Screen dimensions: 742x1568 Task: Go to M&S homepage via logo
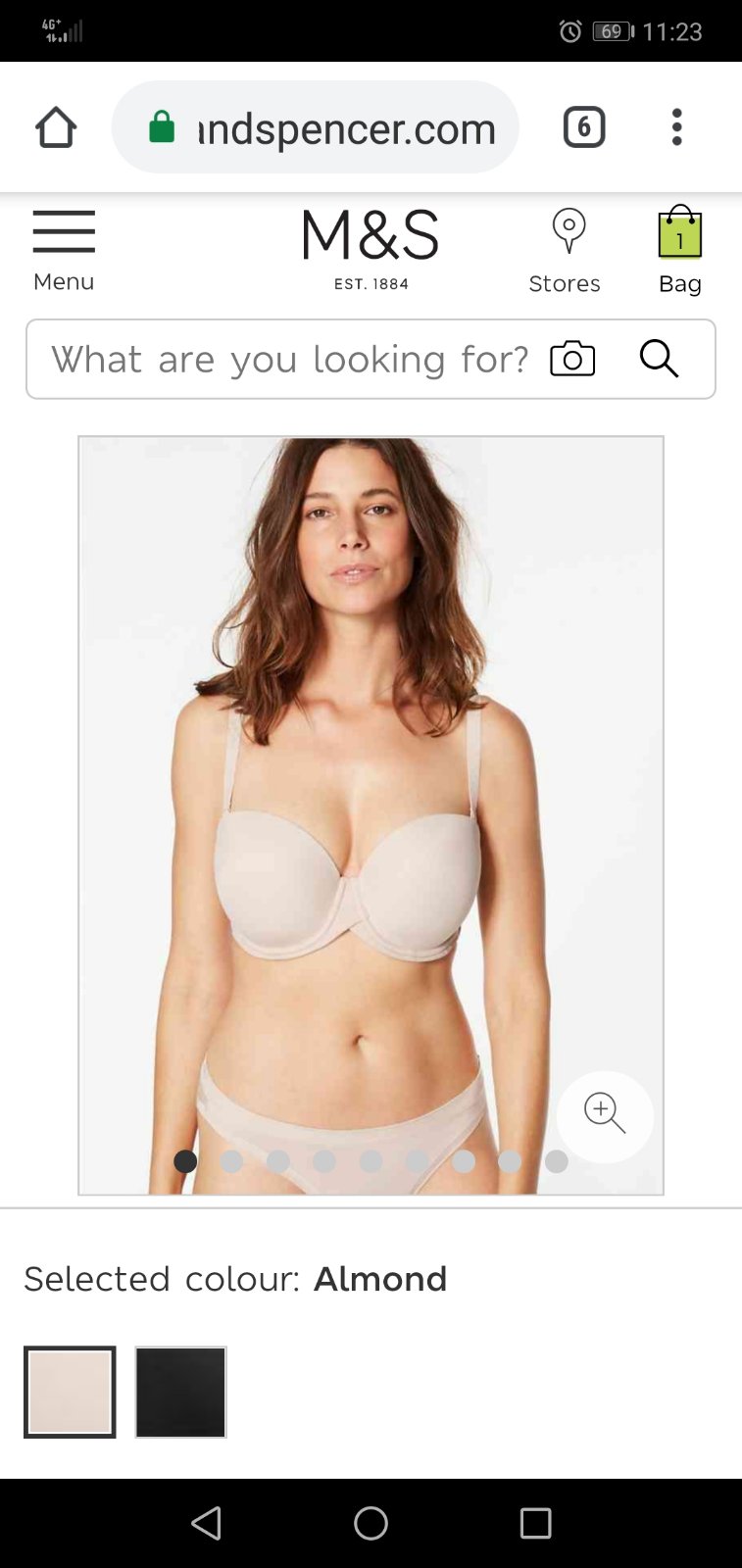coord(371,247)
